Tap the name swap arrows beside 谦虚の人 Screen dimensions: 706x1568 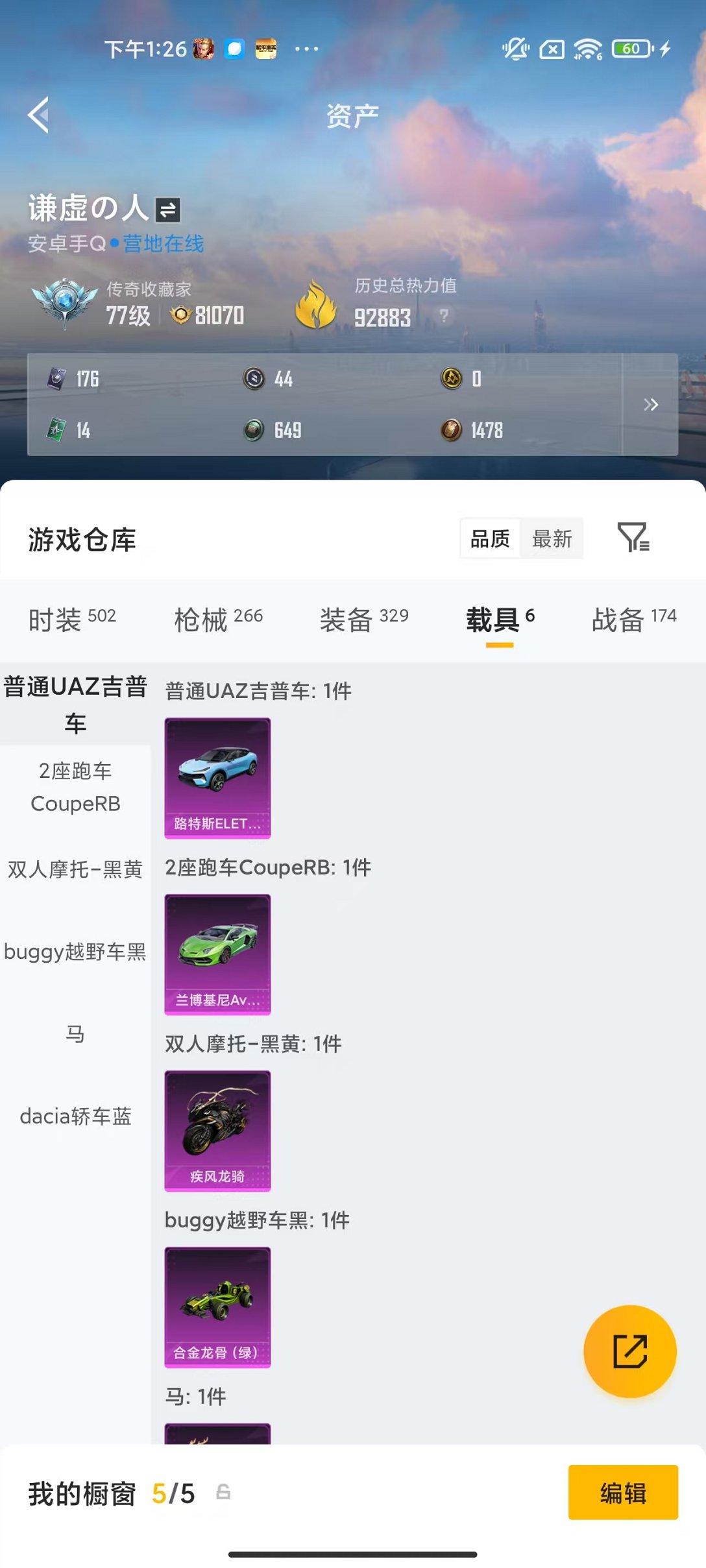click(x=169, y=208)
